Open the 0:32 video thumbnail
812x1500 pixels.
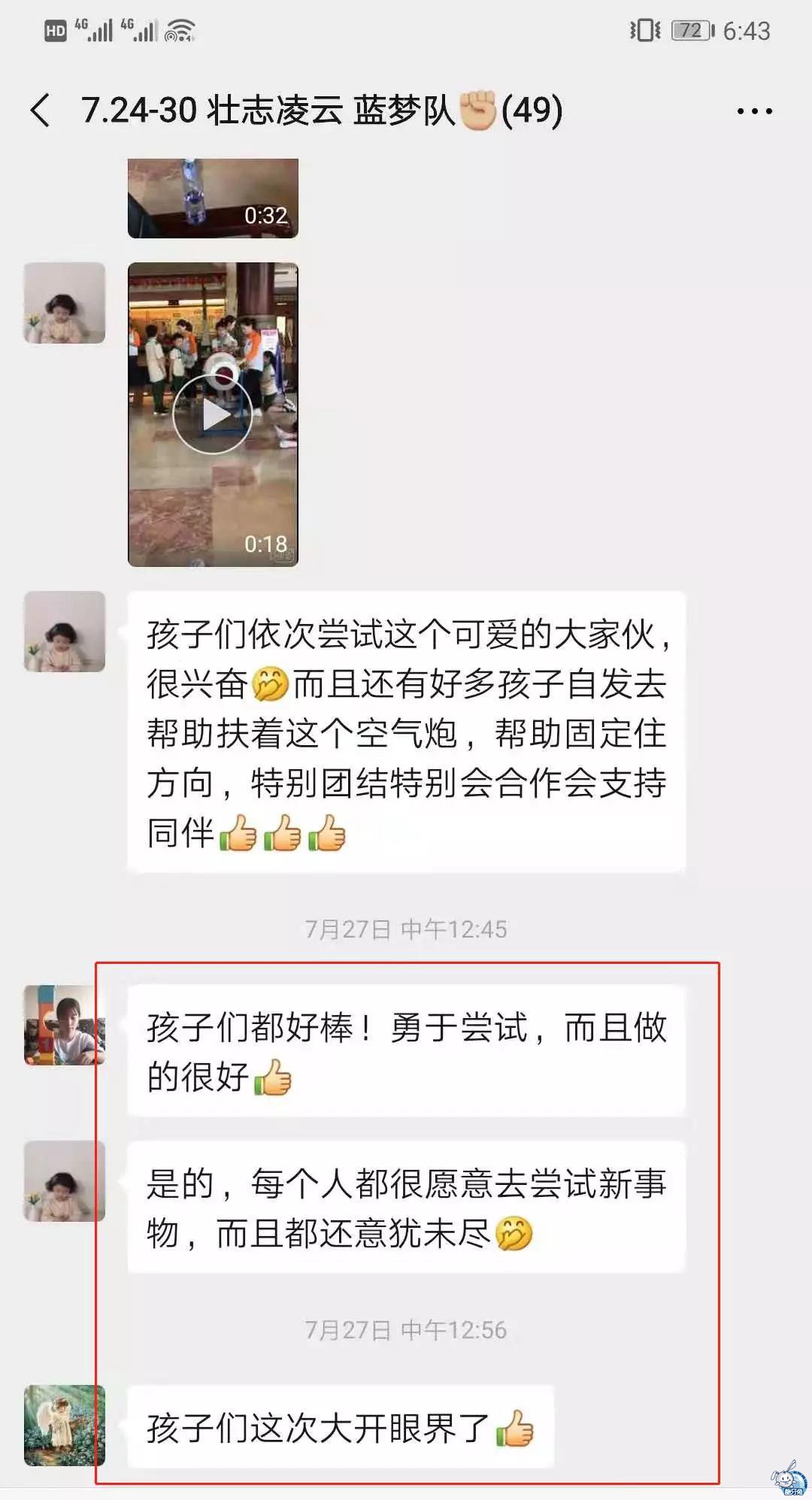[213, 198]
